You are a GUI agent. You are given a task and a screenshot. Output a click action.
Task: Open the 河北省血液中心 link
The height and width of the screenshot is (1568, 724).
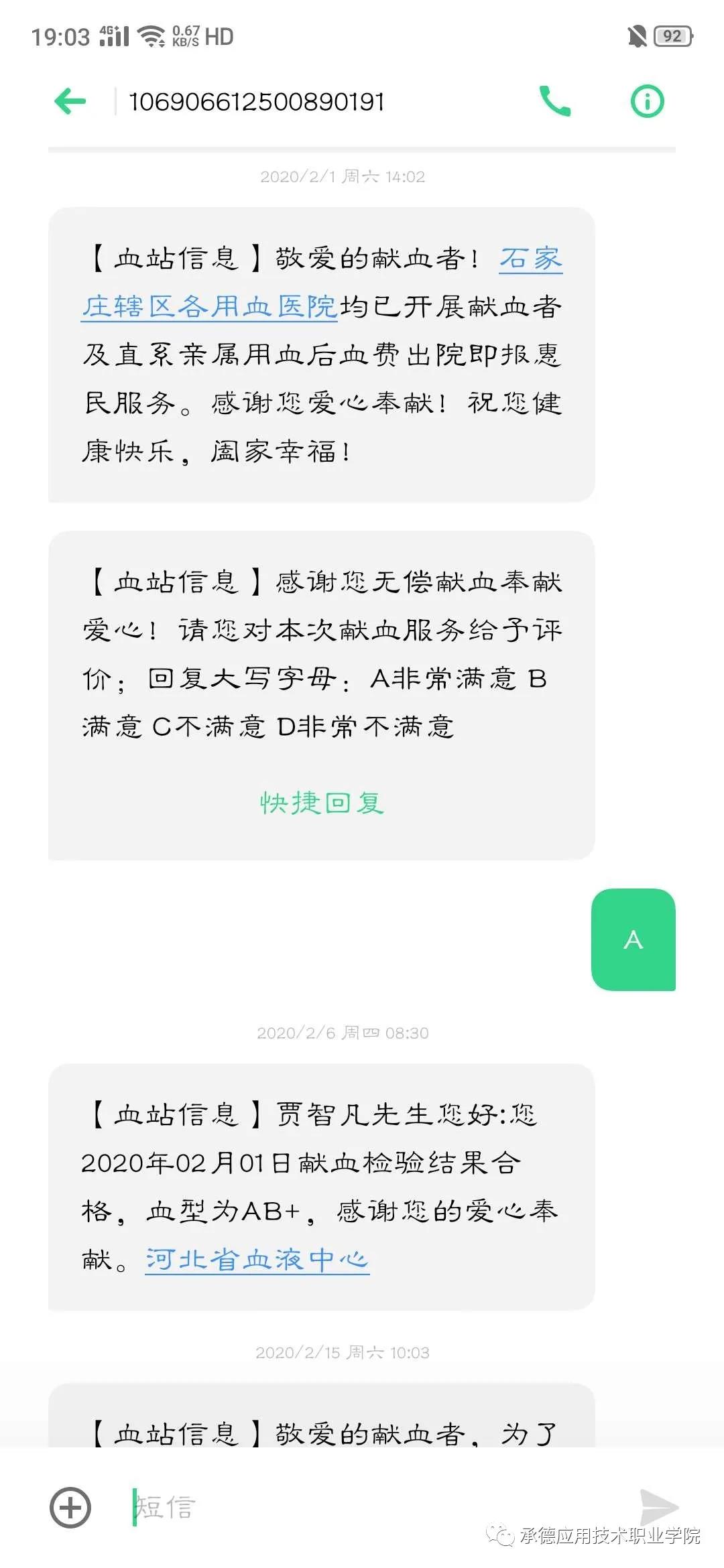coord(257,1260)
